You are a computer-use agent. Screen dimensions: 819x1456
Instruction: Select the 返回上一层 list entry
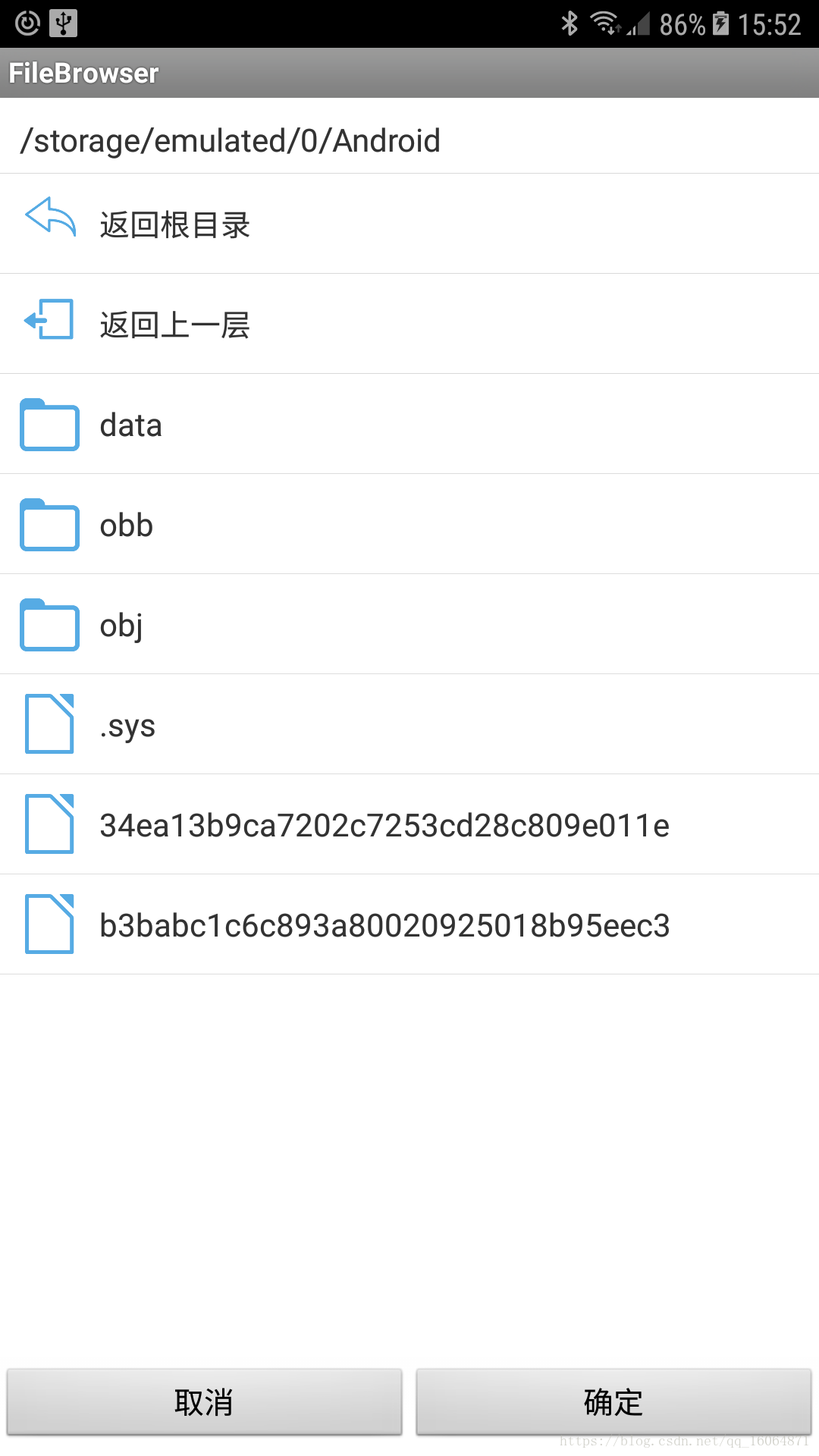coord(303,323)
